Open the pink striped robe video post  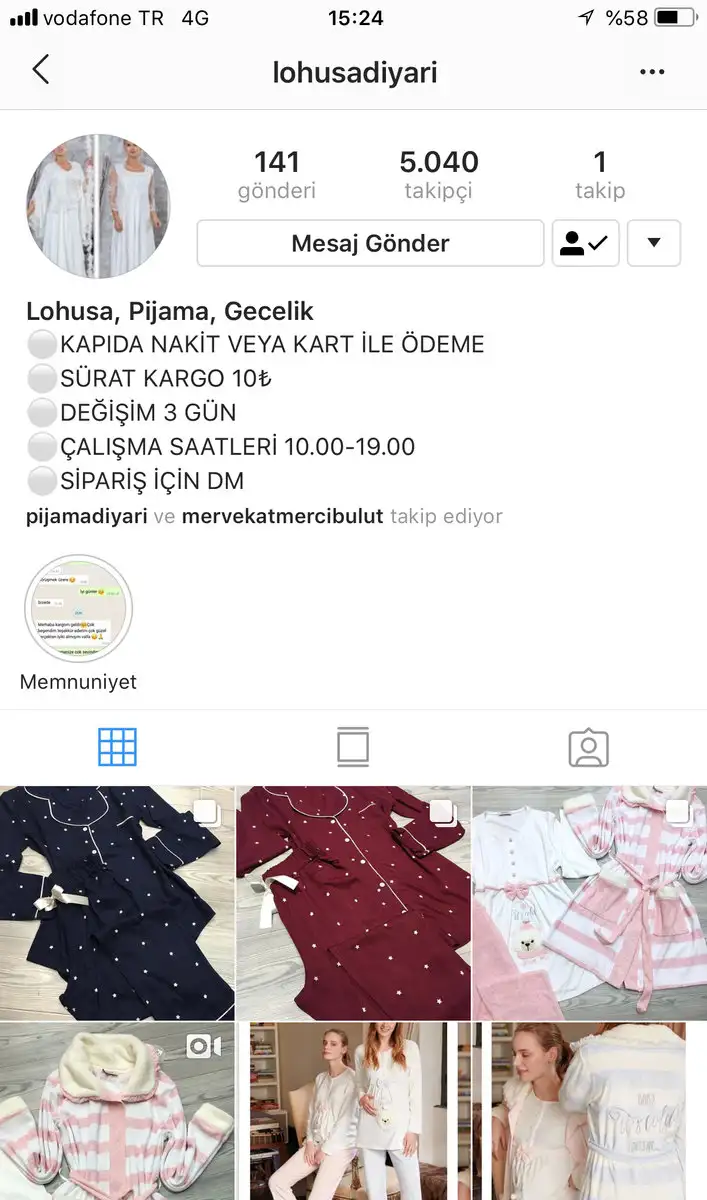click(116, 1110)
